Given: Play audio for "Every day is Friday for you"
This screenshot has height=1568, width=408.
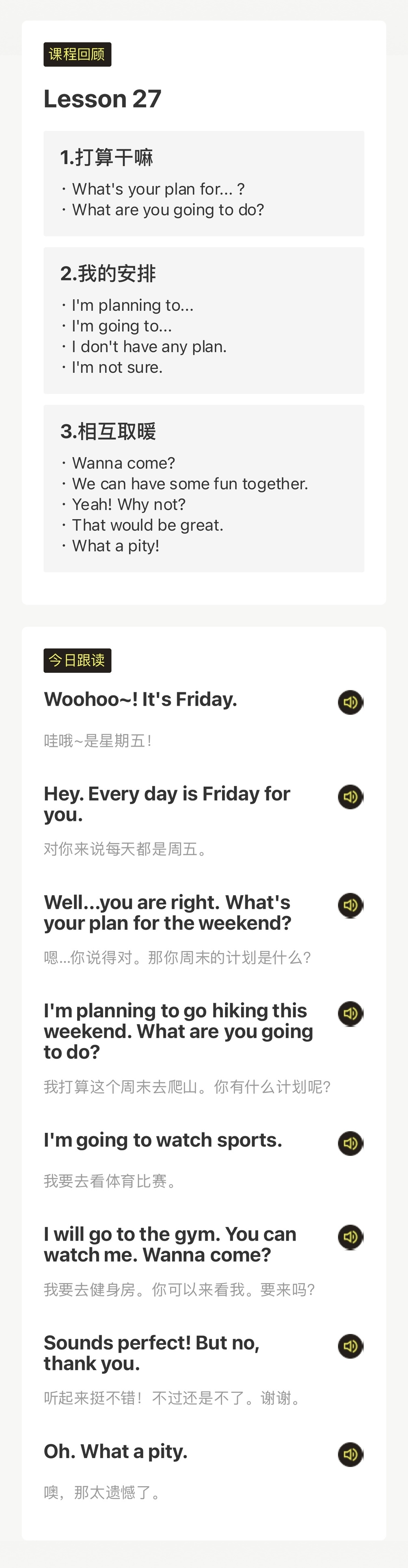Looking at the screenshot, I should [x=350, y=796].
